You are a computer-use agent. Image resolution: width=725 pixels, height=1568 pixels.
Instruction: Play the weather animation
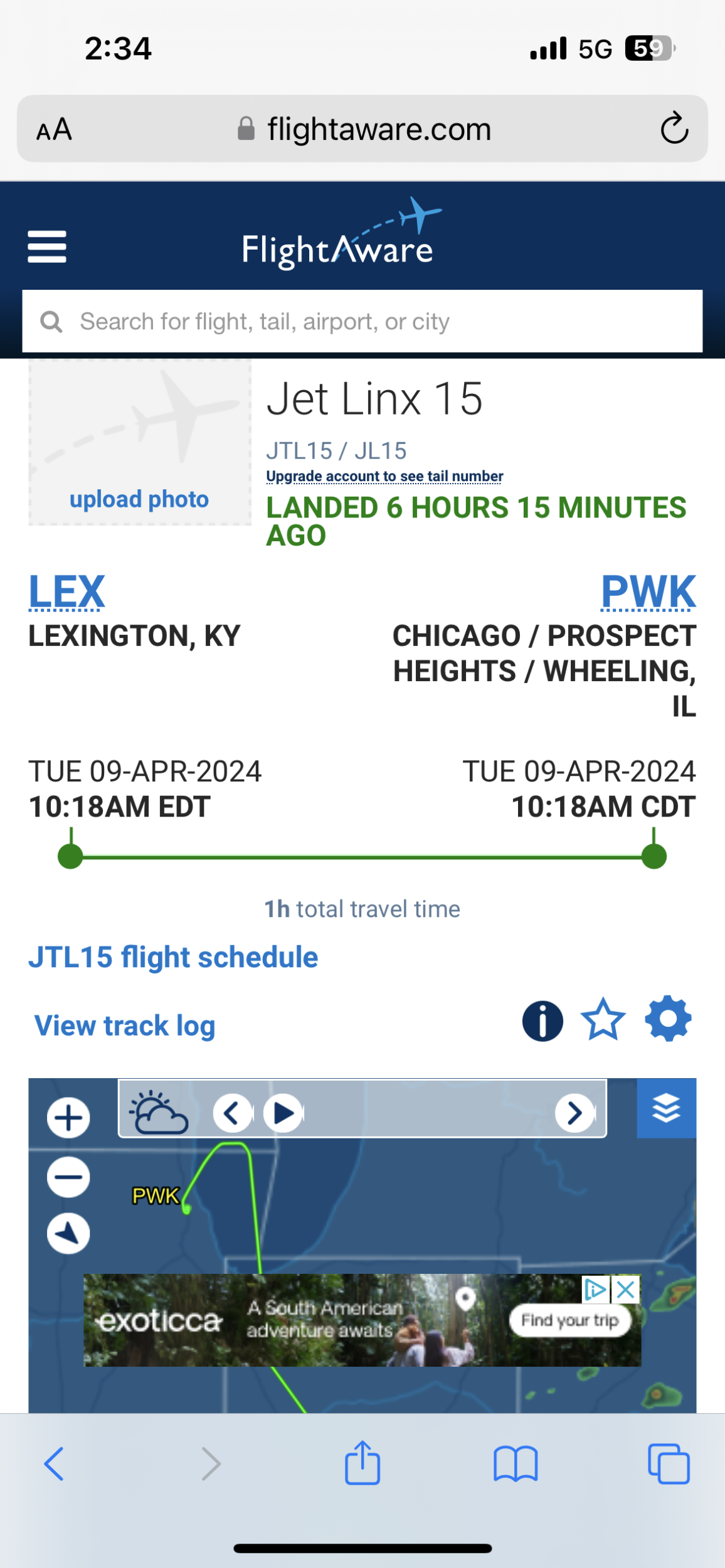pos(283,1113)
